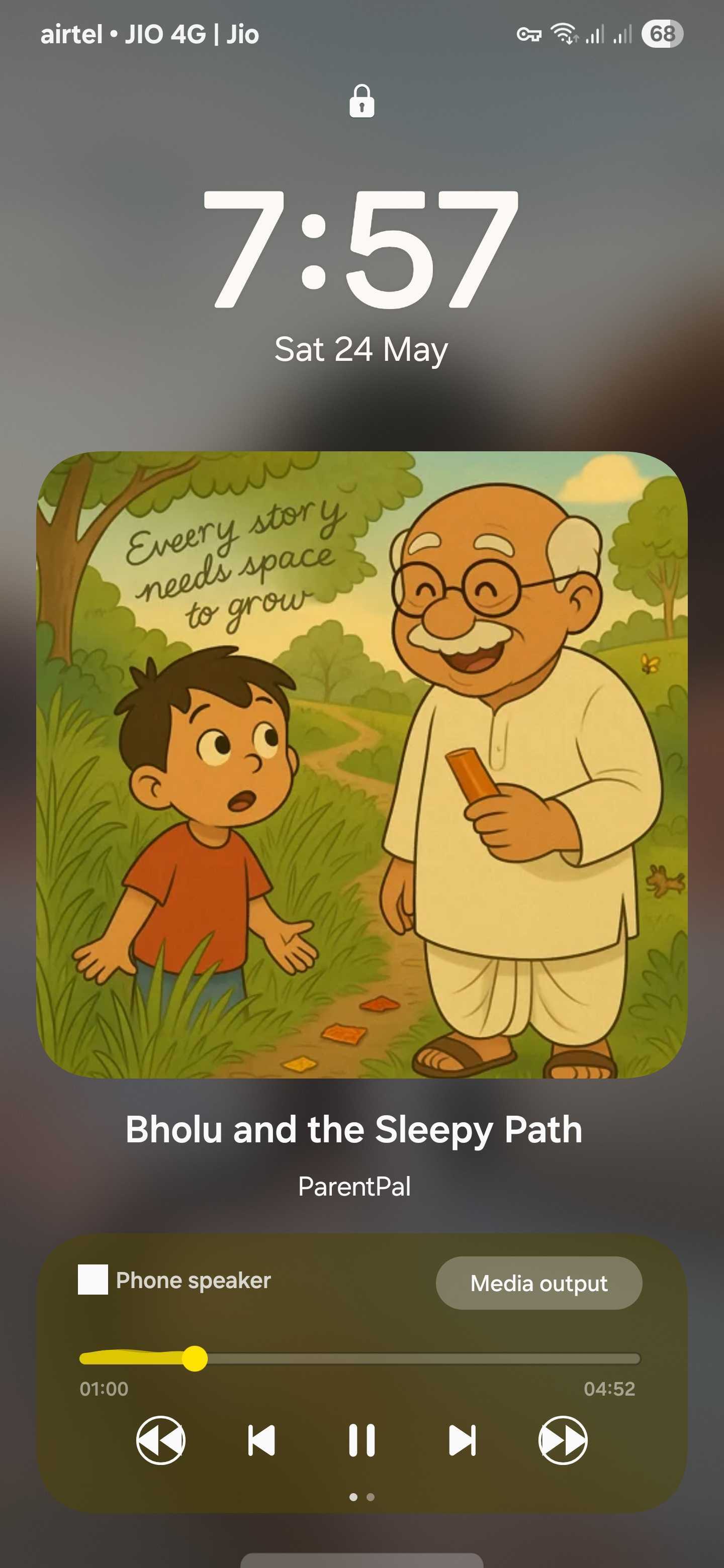Skip to the next track

pos(462,1440)
